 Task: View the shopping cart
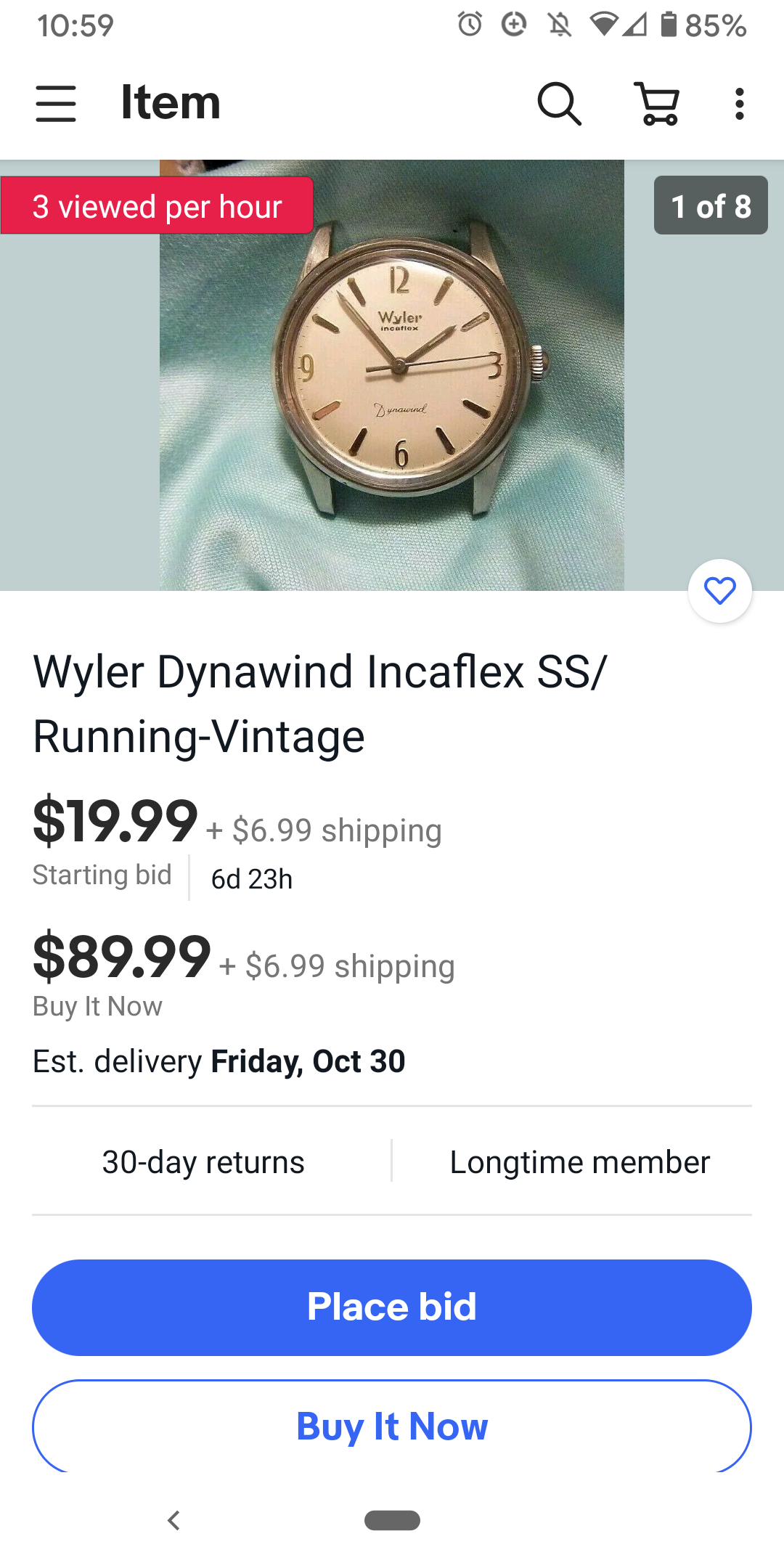[658, 104]
